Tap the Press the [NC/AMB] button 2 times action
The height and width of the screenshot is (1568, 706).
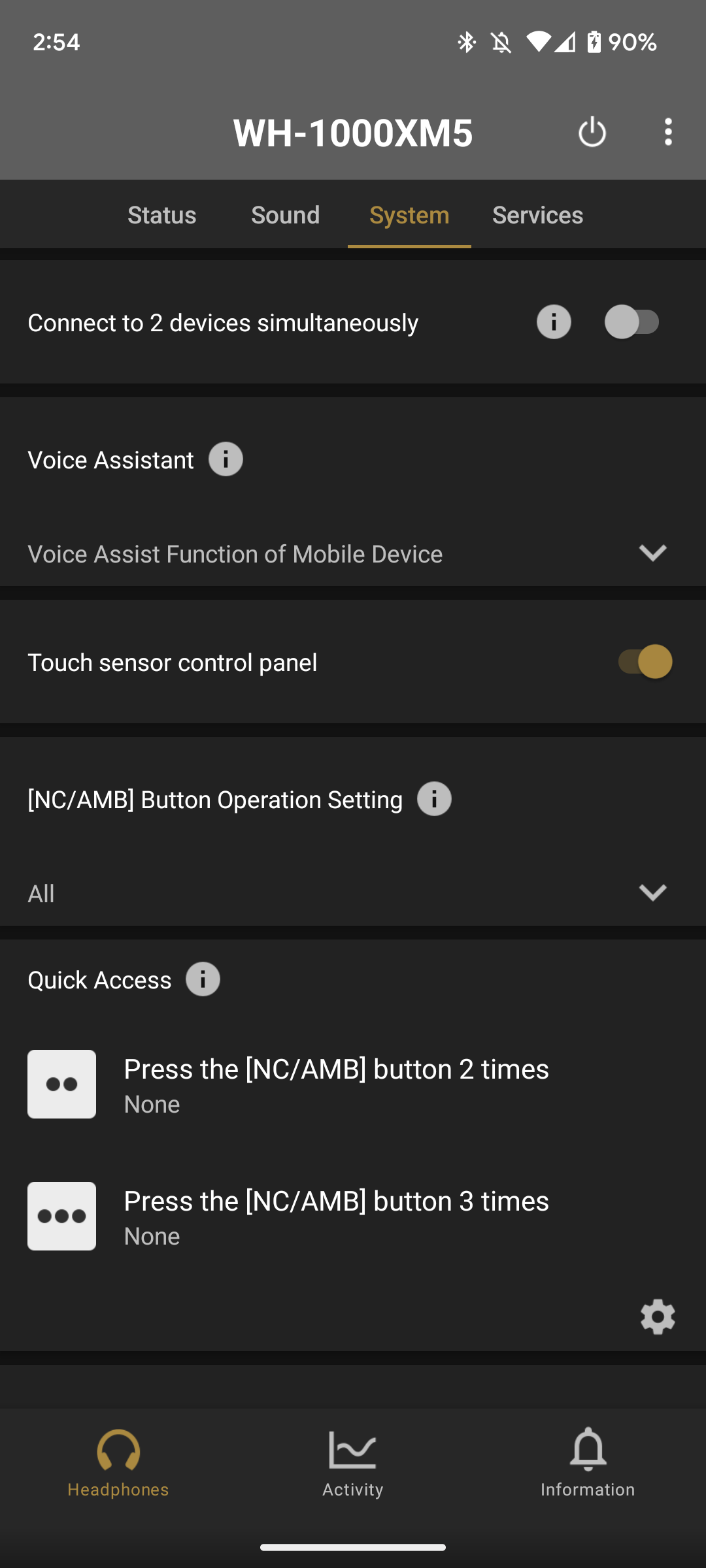pyautogui.click(x=336, y=1084)
